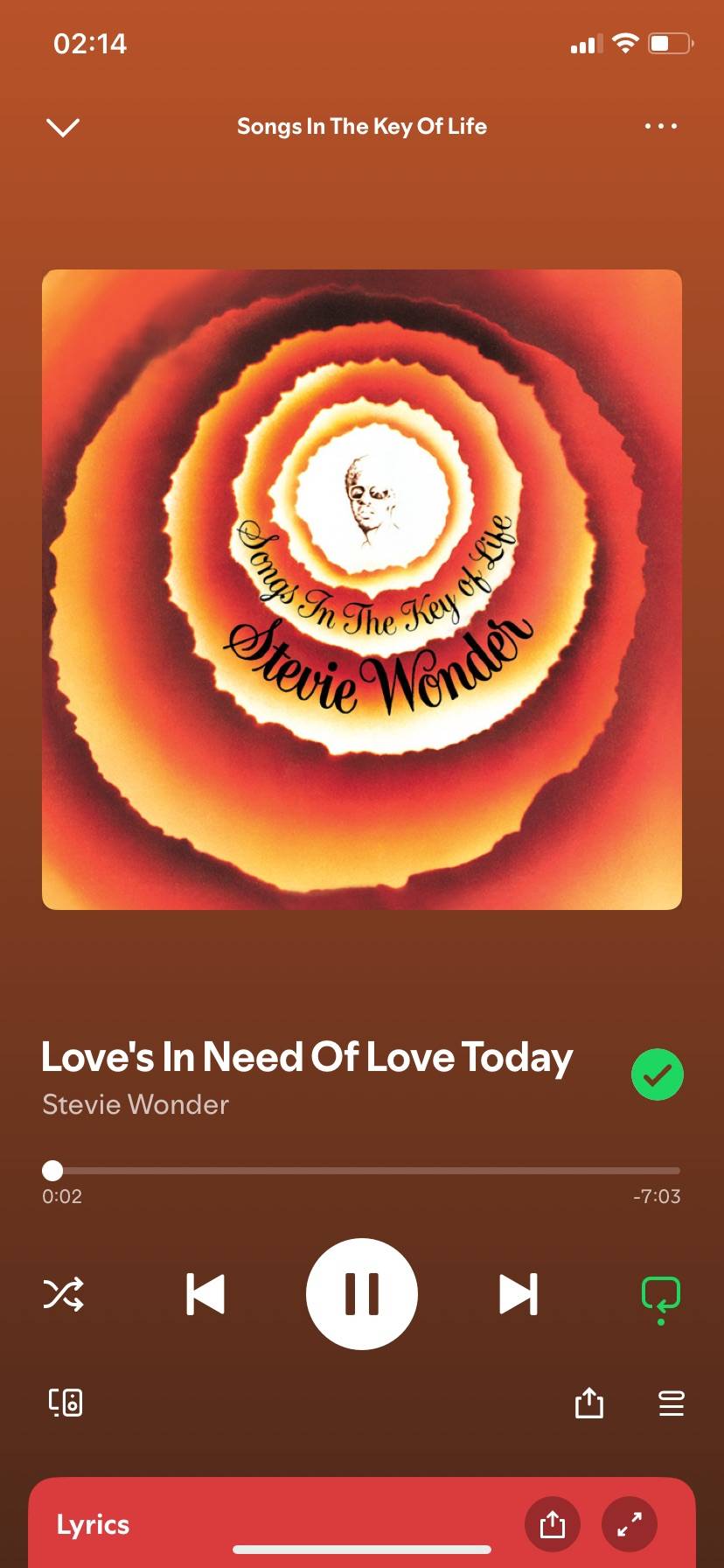The height and width of the screenshot is (1568, 724).
Task: Tap the green saved checkmark
Action: (657, 1074)
